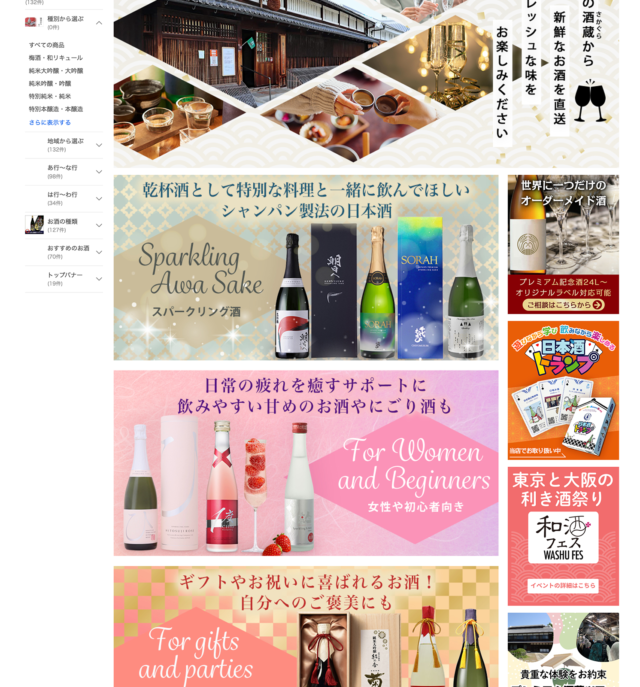The width and height of the screenshot is (640, 687).
Task: Select the 特別純米・純米 category
Action: click(x=49, y=97)
